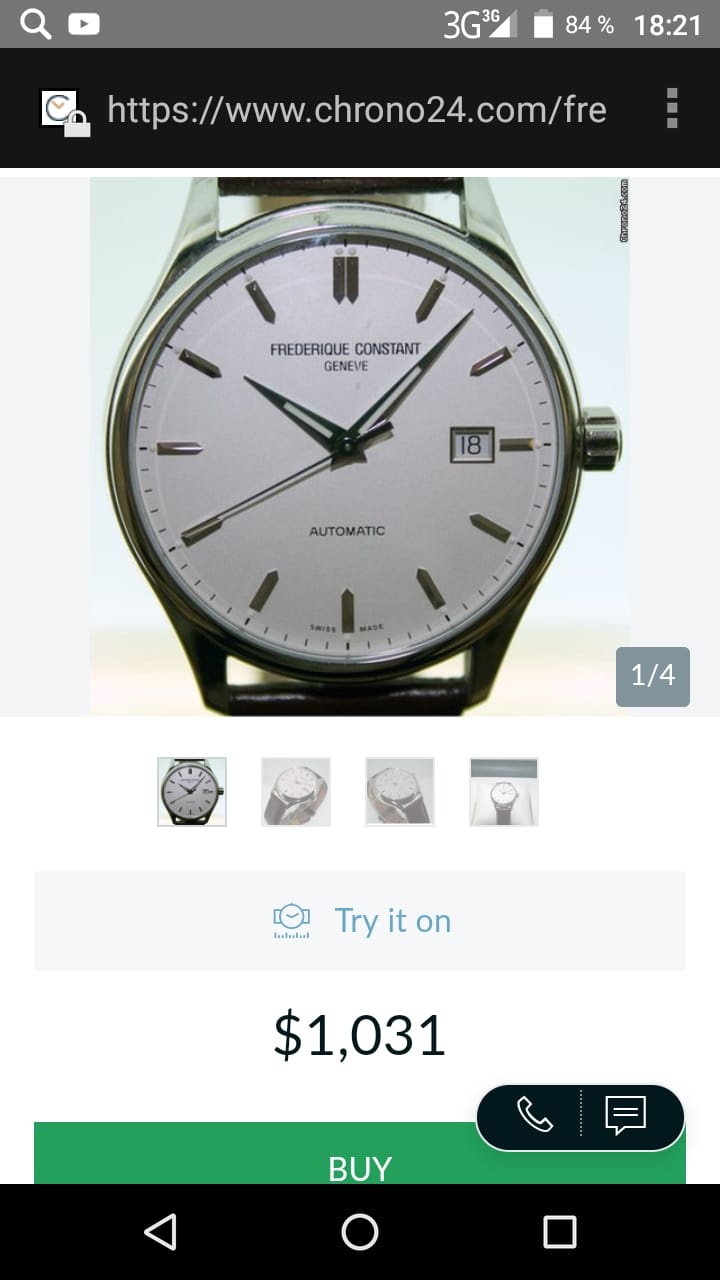Screen dimensions: 720x1280
Task: Select the third watch thumbnail
Action: (x=400, y=792)
